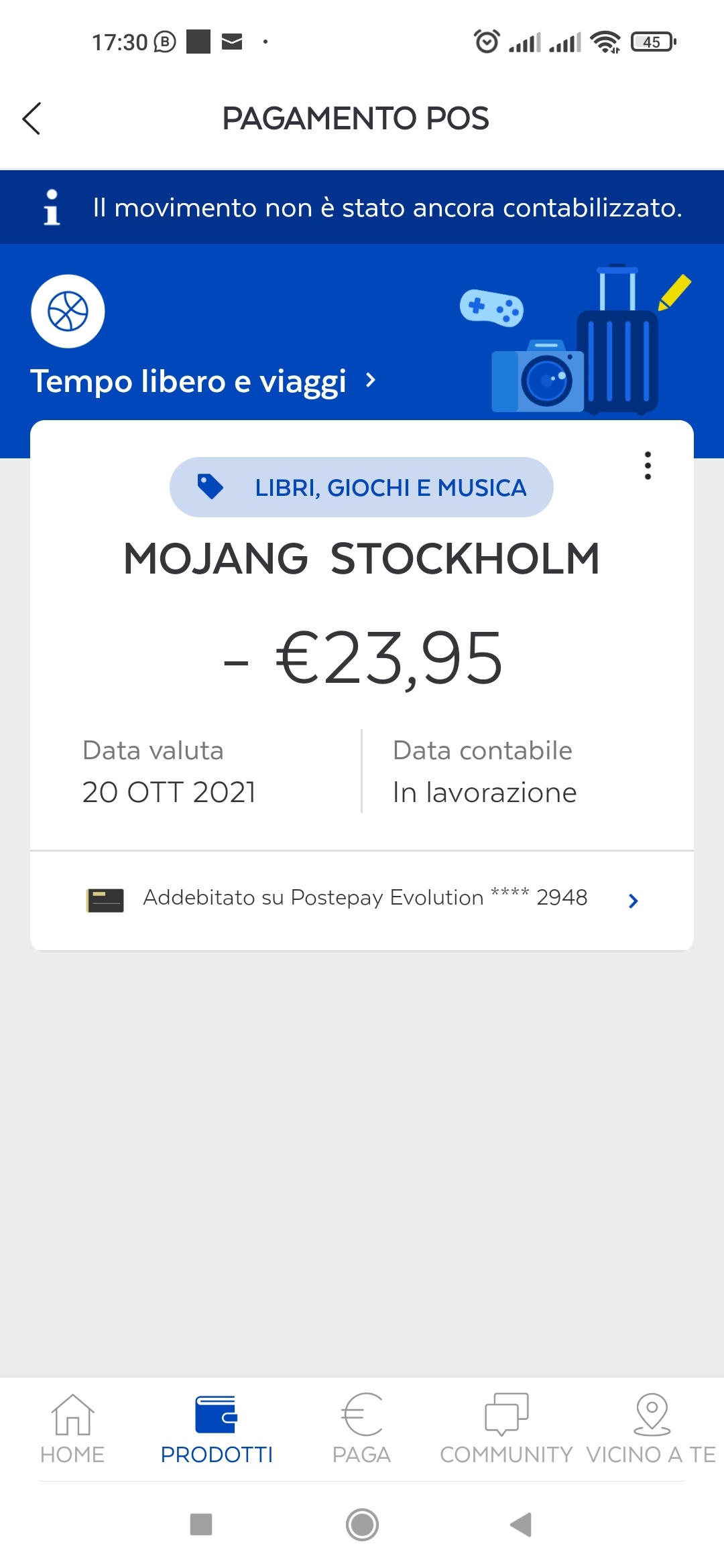
Task: Go to the Community tab
Action: click(506, 1429)
